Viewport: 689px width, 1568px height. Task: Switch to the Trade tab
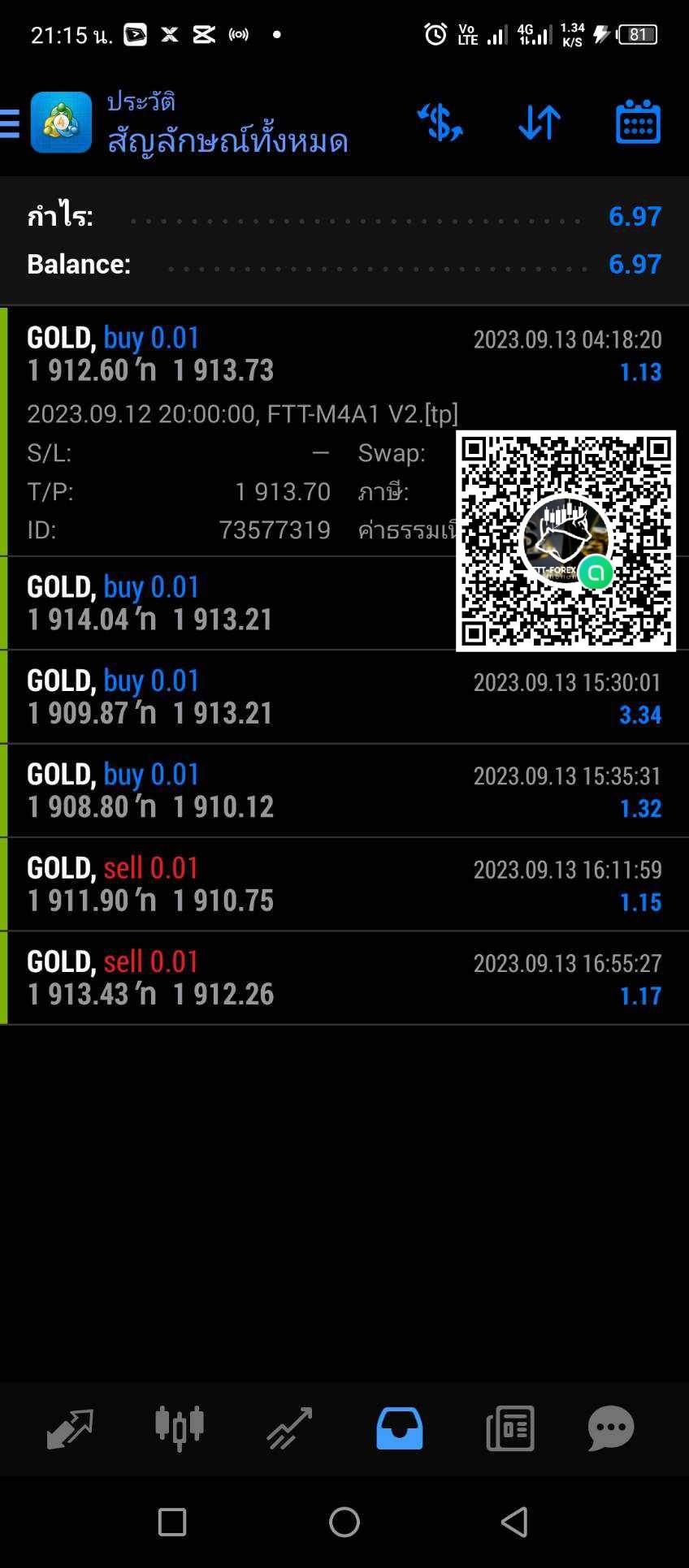pyautogui.click(x=289, y=1428)
